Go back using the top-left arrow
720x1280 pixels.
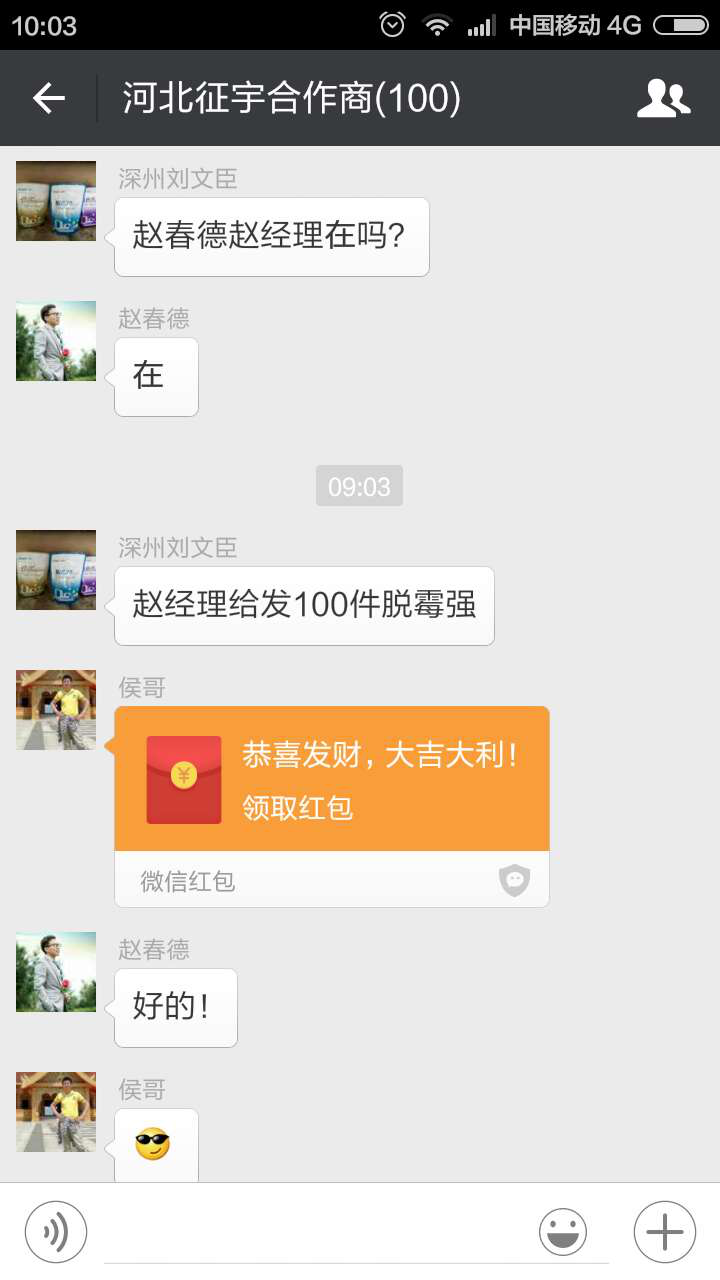coord(48,98)
